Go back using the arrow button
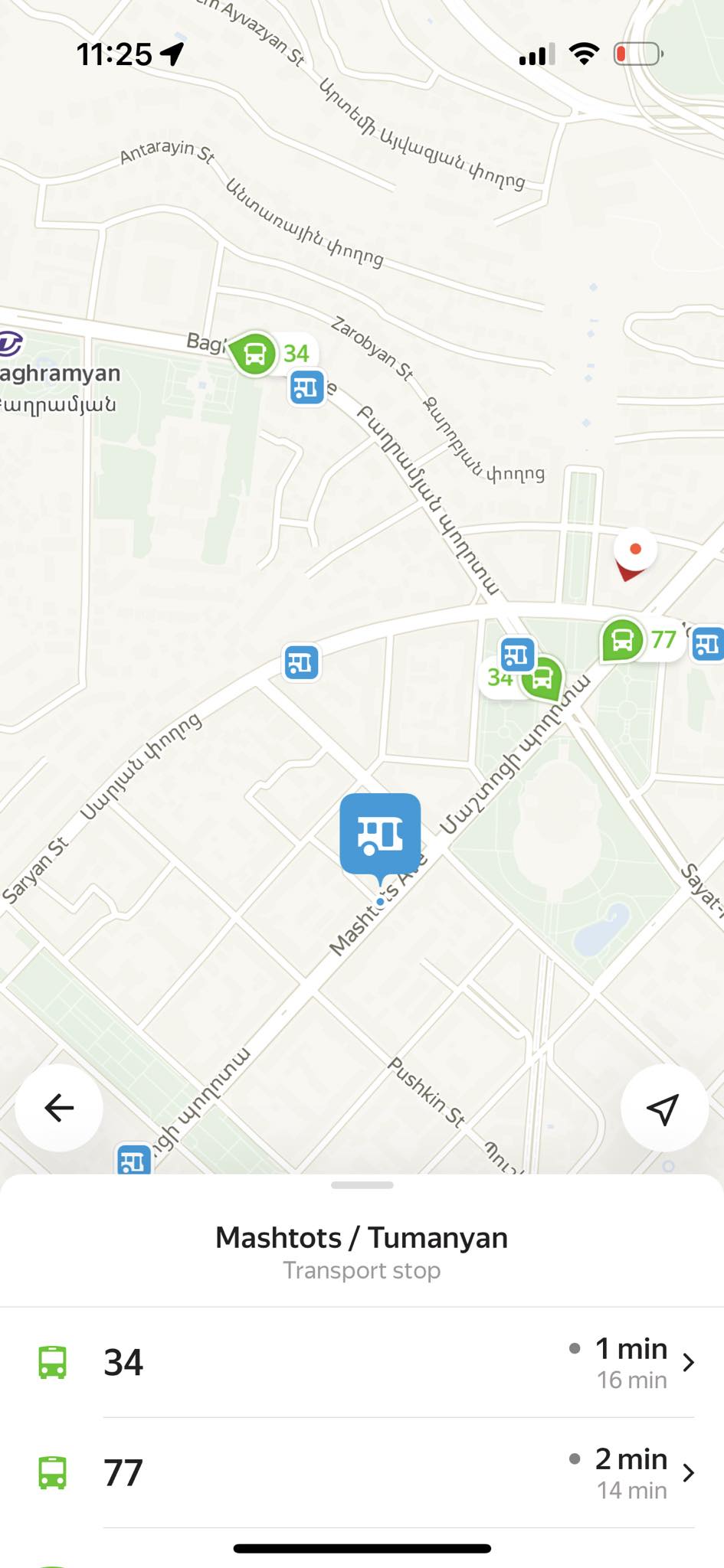This screenshot has height=1568, width=724. pyautogui.click(x=59, y=1107)
